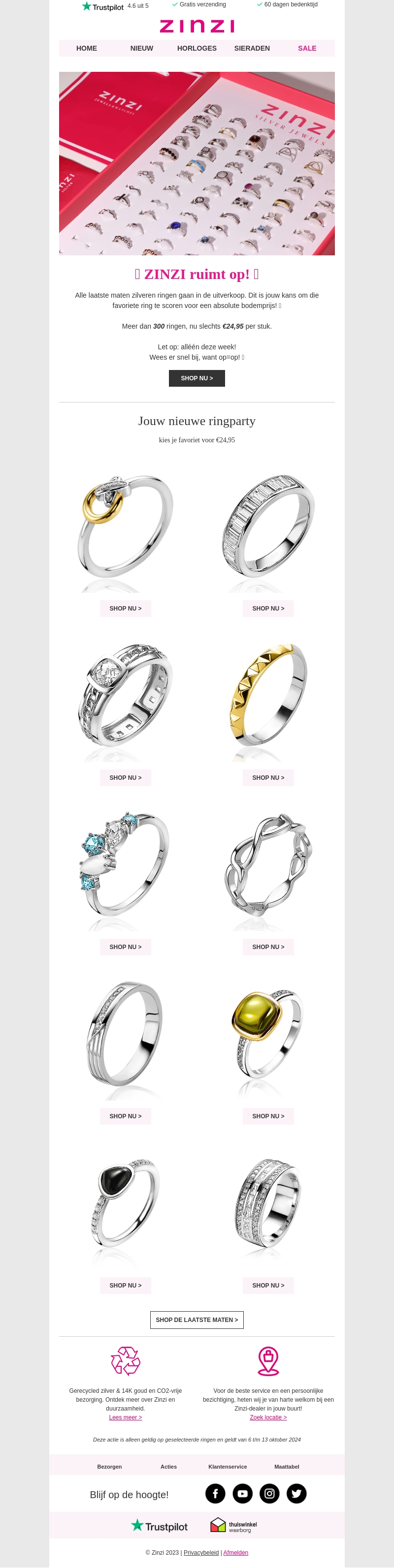Open the Zoek locatie link
This screenshot has width=394, height=1568.
(x=268, y=1417)
